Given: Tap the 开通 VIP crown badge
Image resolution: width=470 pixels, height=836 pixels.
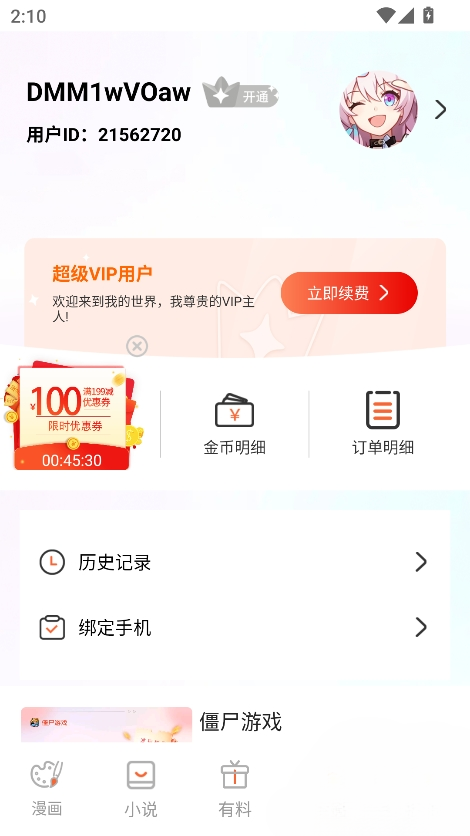Looking at the screenshot, I should [241, 93].
